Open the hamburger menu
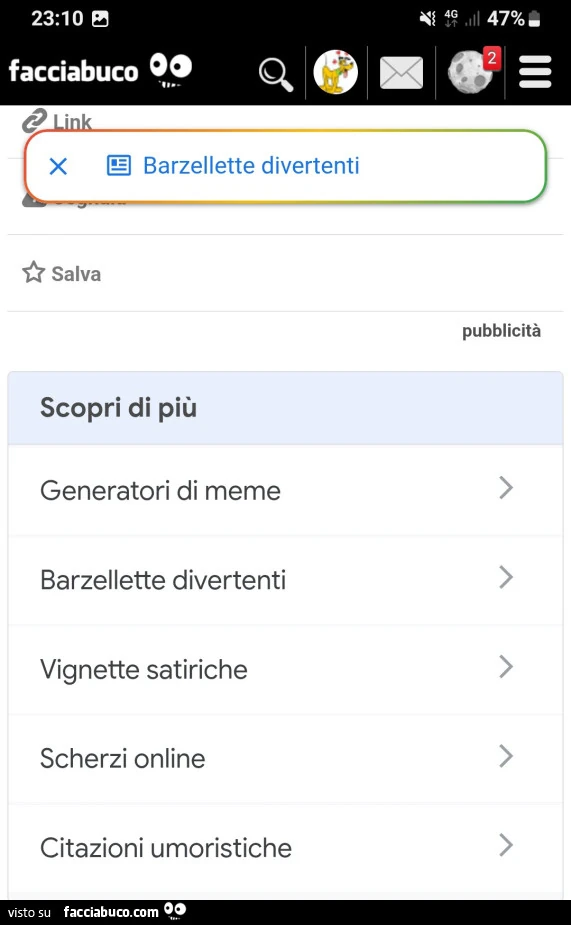 pyautogui.click(x=535, y=72)
